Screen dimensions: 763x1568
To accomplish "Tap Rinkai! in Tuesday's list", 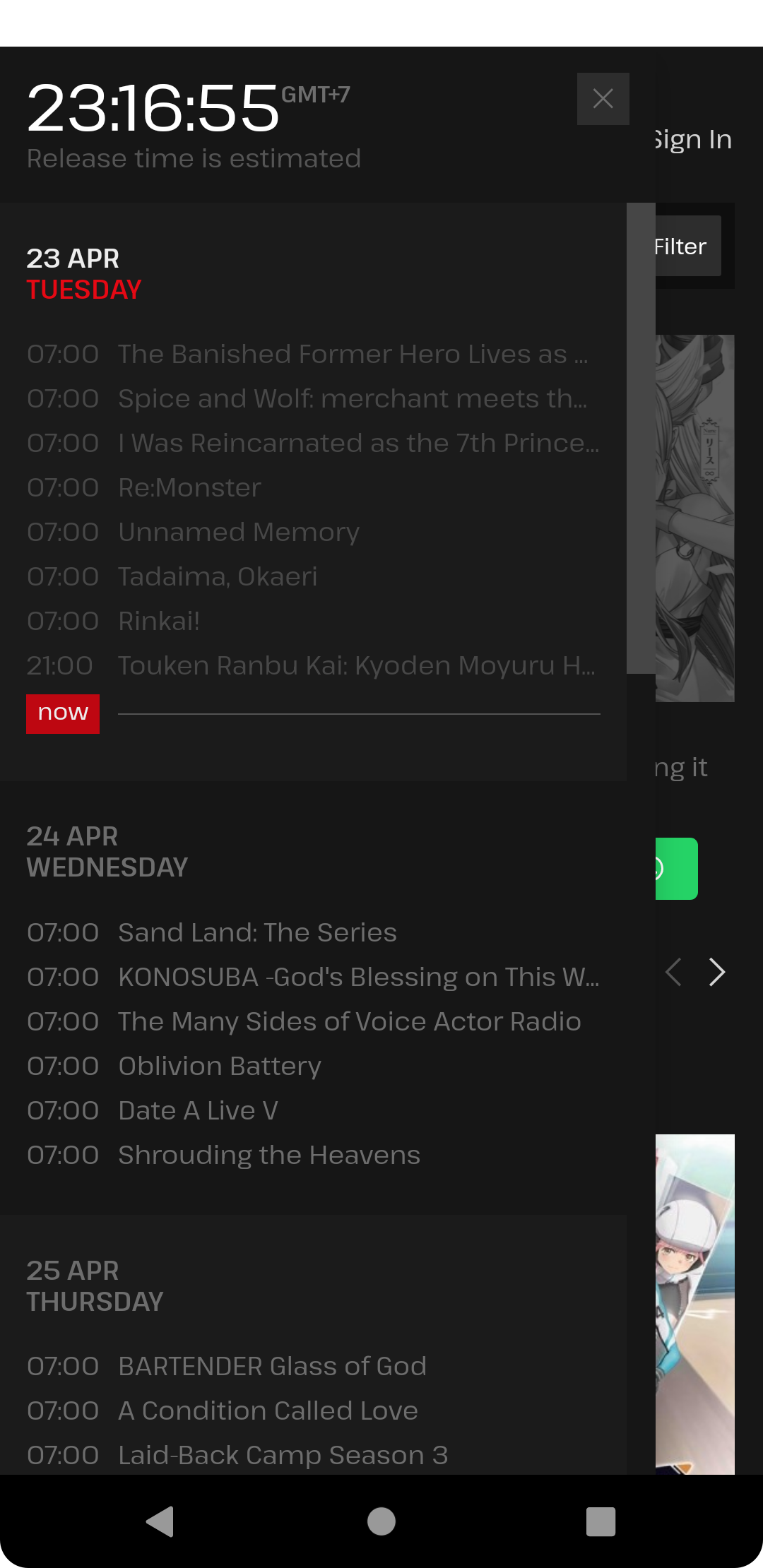I will (x=159, y=622).
